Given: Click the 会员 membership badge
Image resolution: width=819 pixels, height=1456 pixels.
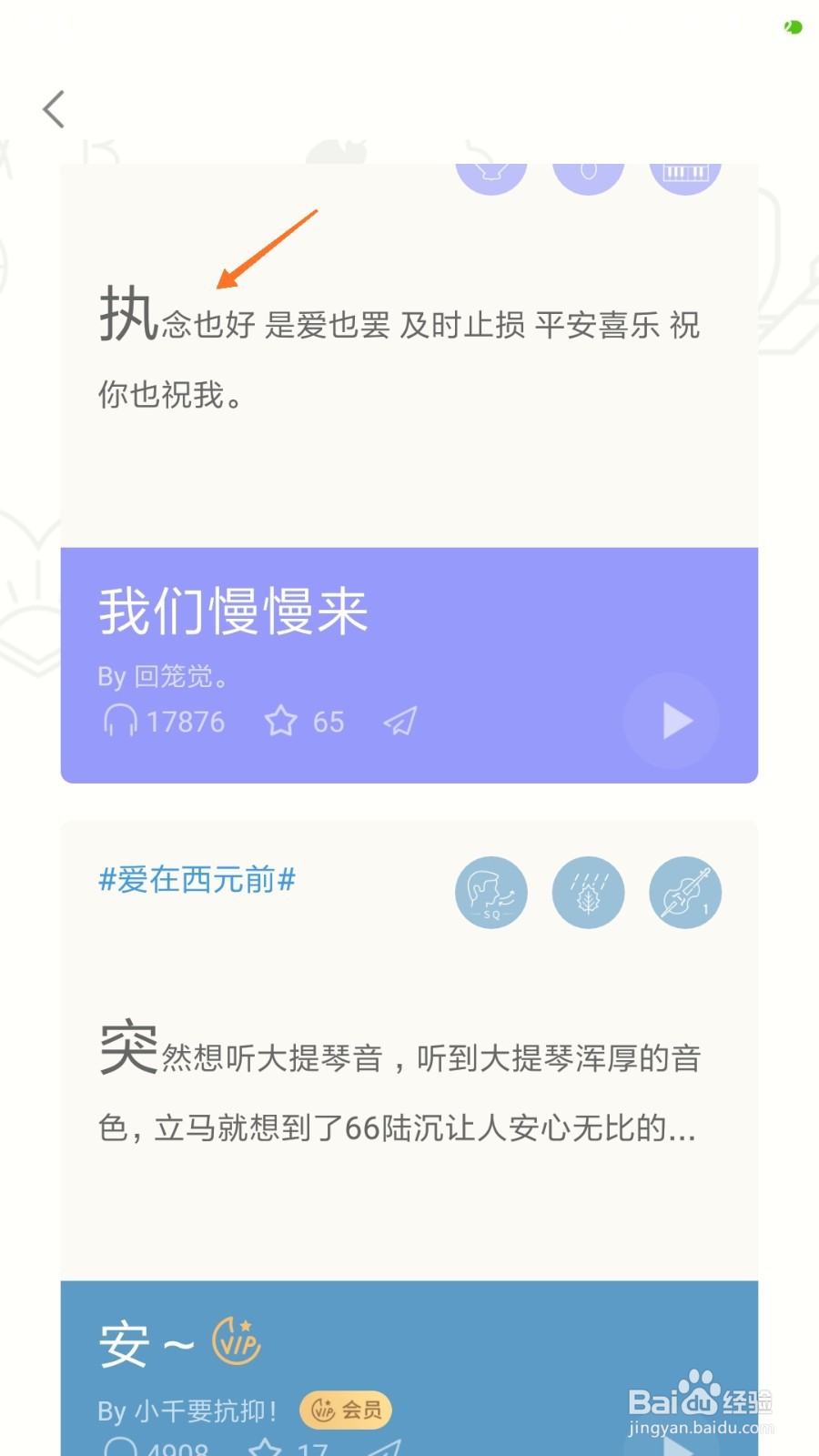Looking at the screenshot, I should coord(344,1410).
